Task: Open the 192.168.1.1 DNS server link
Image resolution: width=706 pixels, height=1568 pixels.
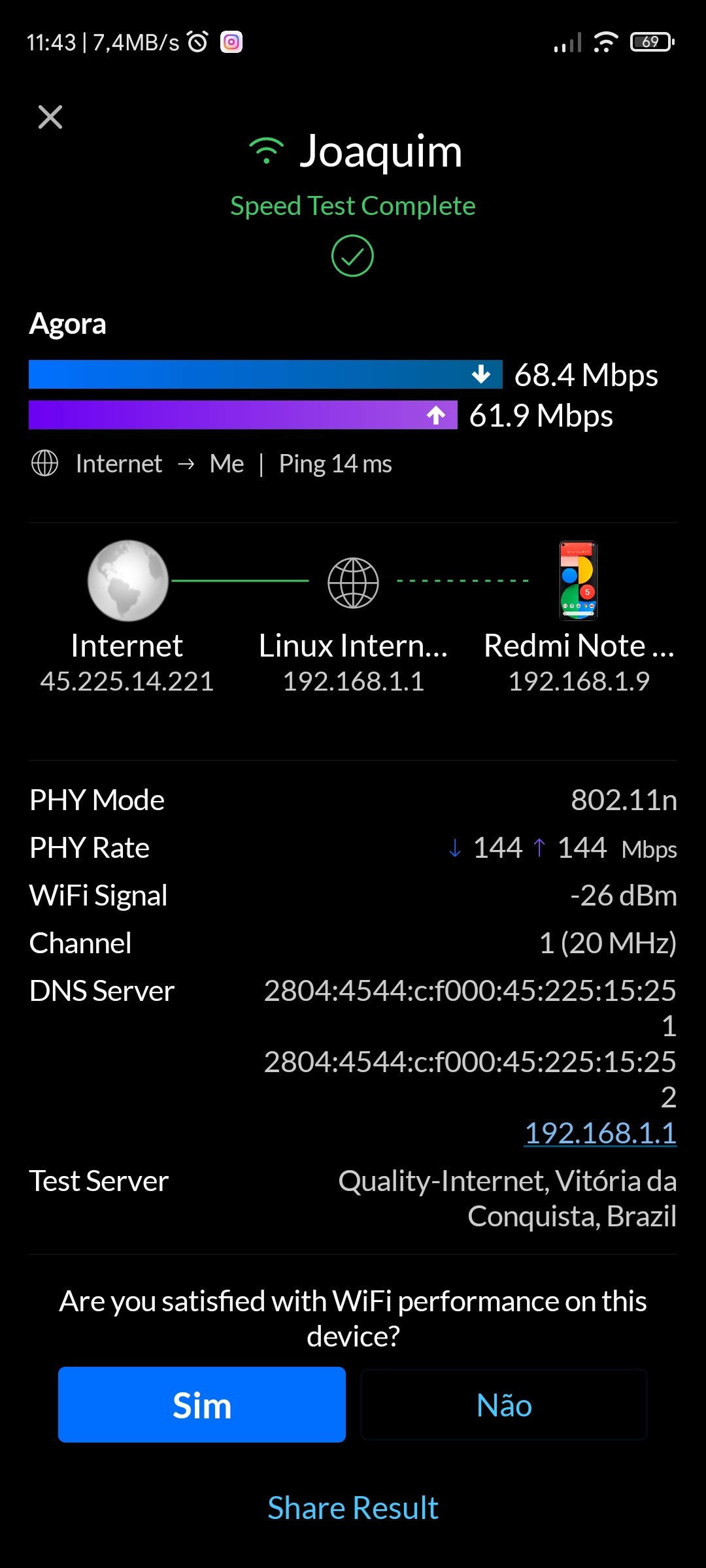Action: 600,1133
